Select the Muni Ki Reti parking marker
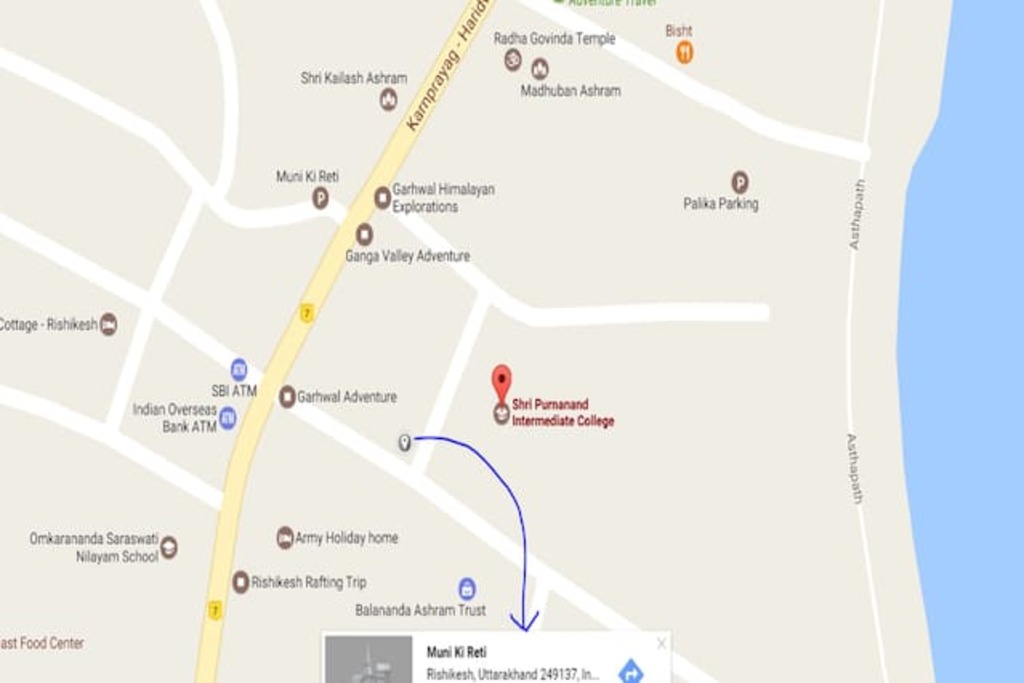Screen dimensions: 1024x683 tap(320, 198)
